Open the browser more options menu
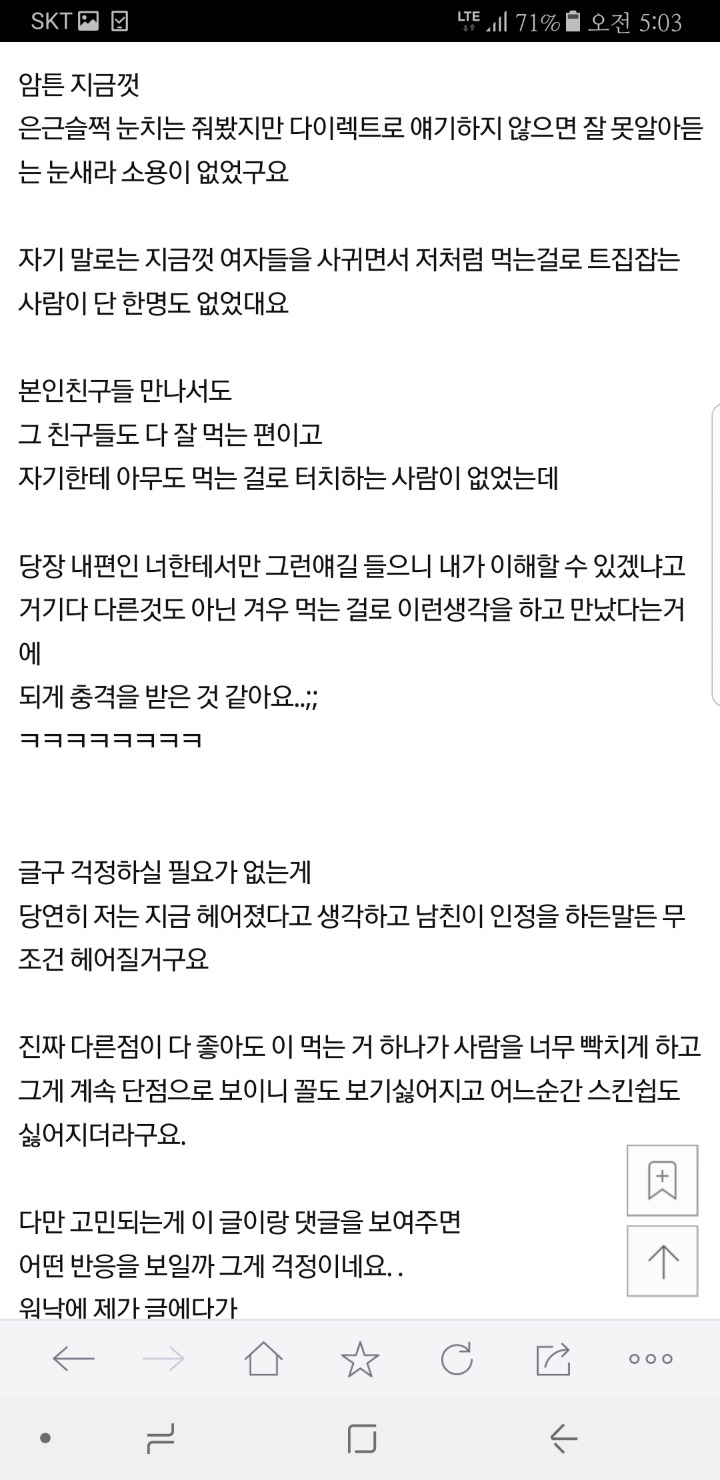 point(650,1359)
